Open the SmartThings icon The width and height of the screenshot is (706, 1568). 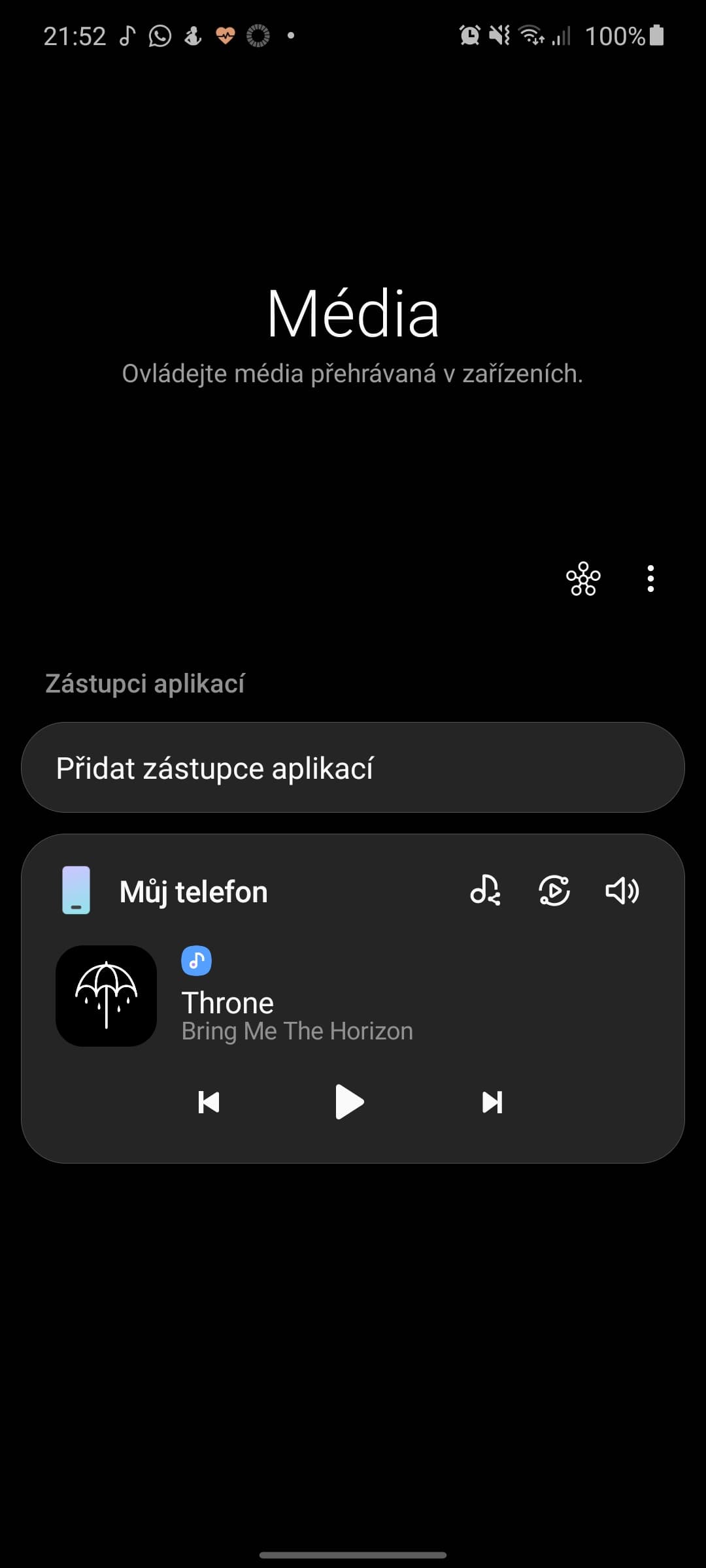583,579
